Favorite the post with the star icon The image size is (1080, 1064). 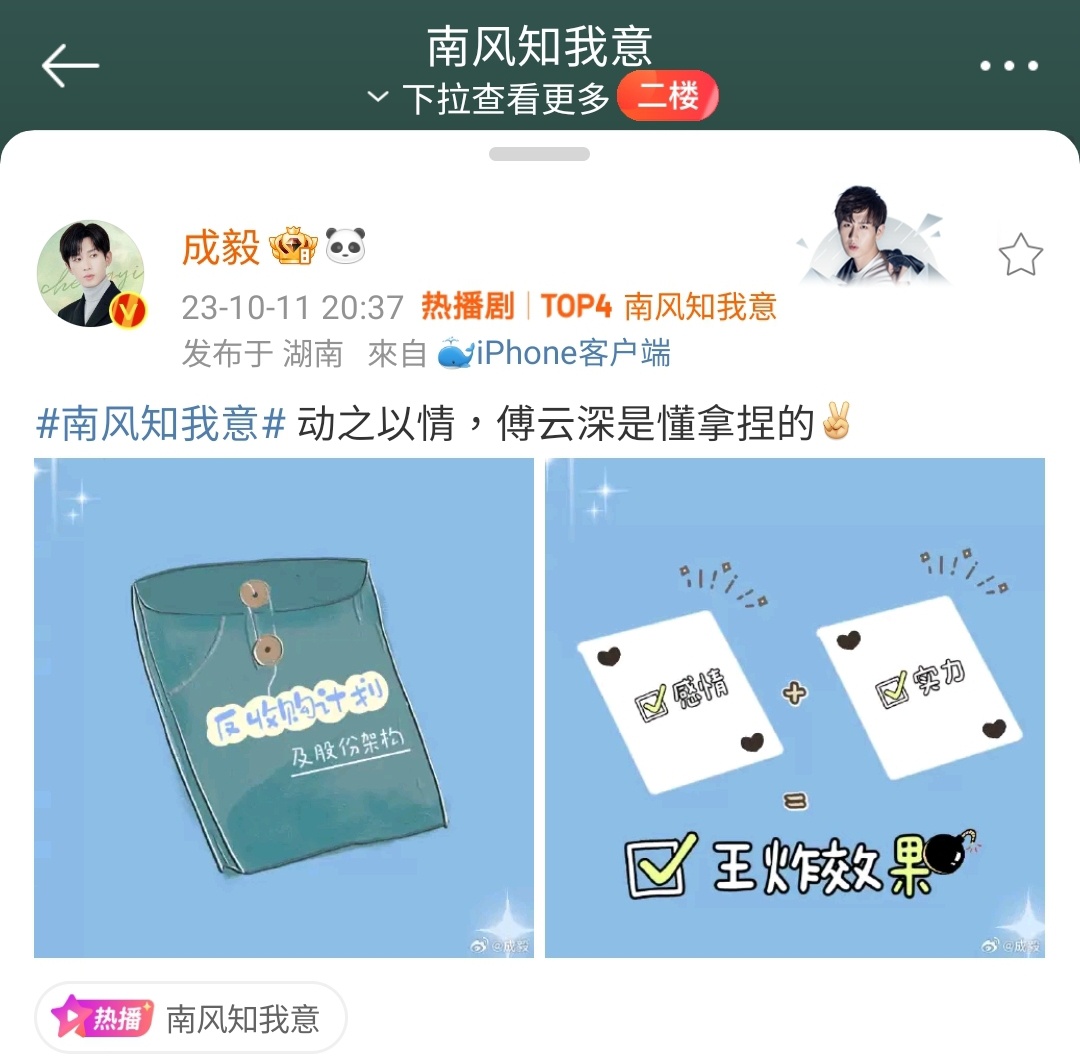(1020, 257)
